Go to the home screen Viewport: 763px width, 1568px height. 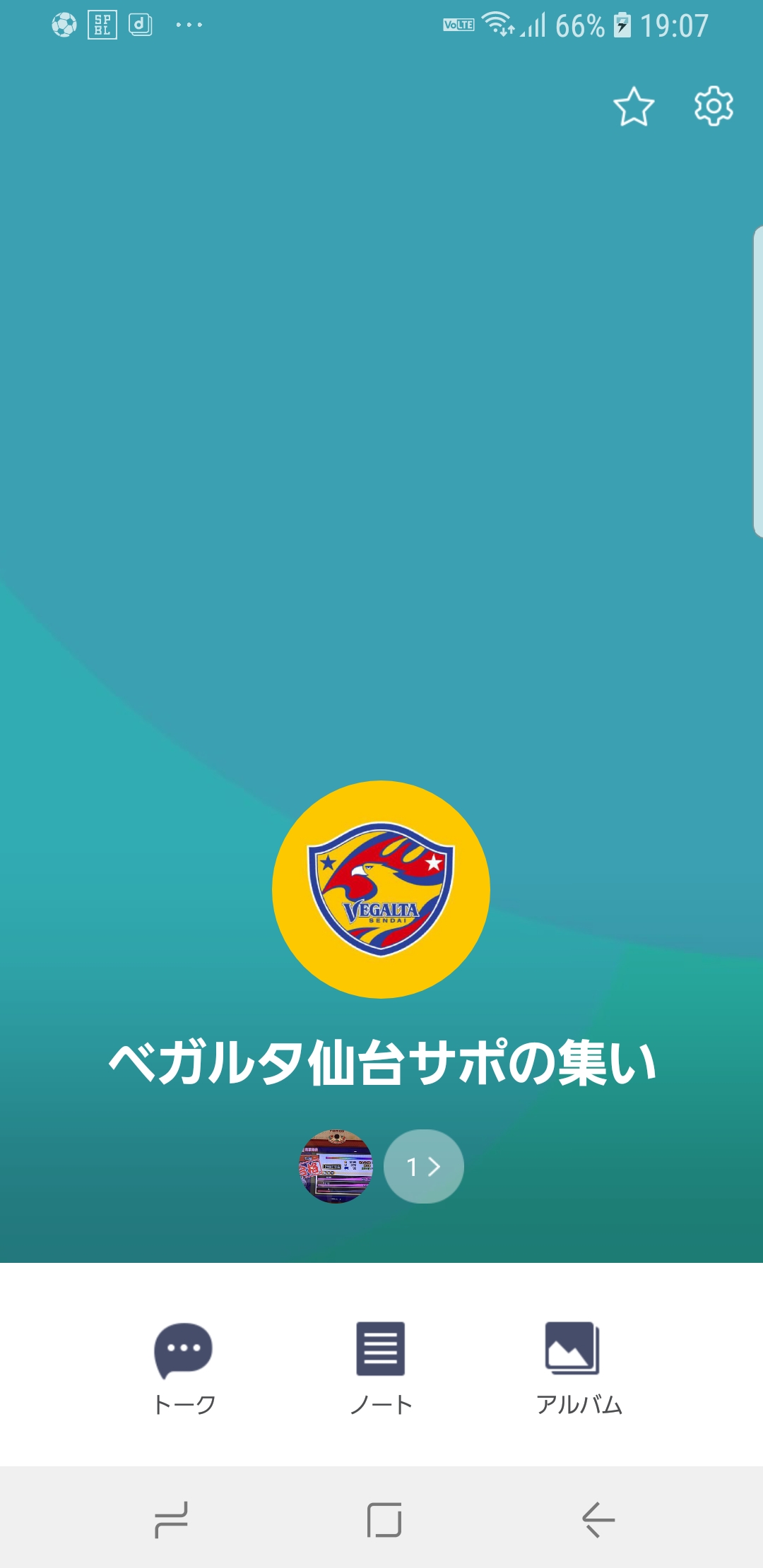coord(384,1519)
